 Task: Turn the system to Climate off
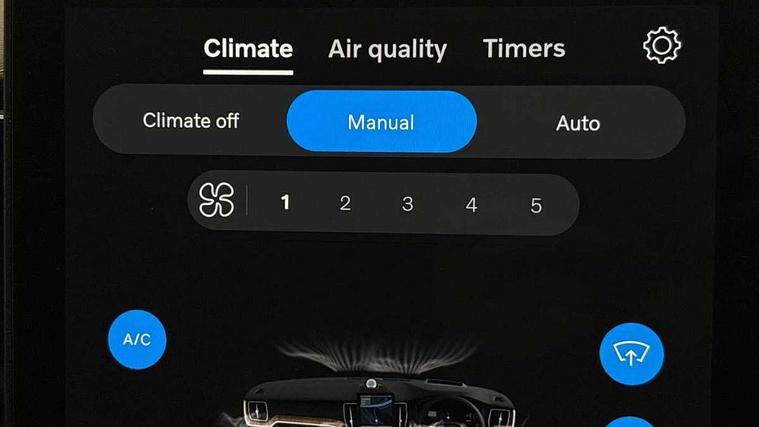191,122
